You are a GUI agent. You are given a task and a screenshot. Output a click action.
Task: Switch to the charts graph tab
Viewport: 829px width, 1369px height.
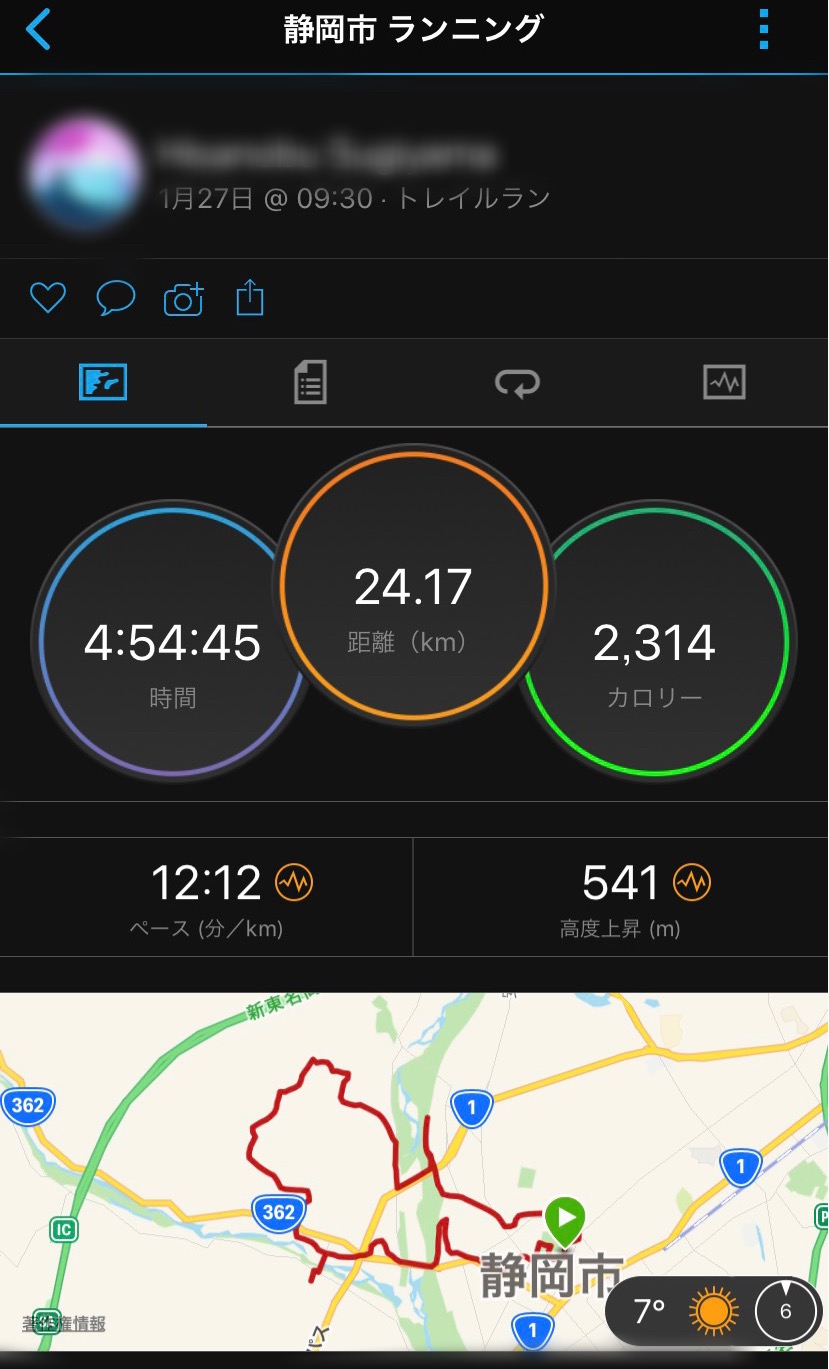(724, 383)
